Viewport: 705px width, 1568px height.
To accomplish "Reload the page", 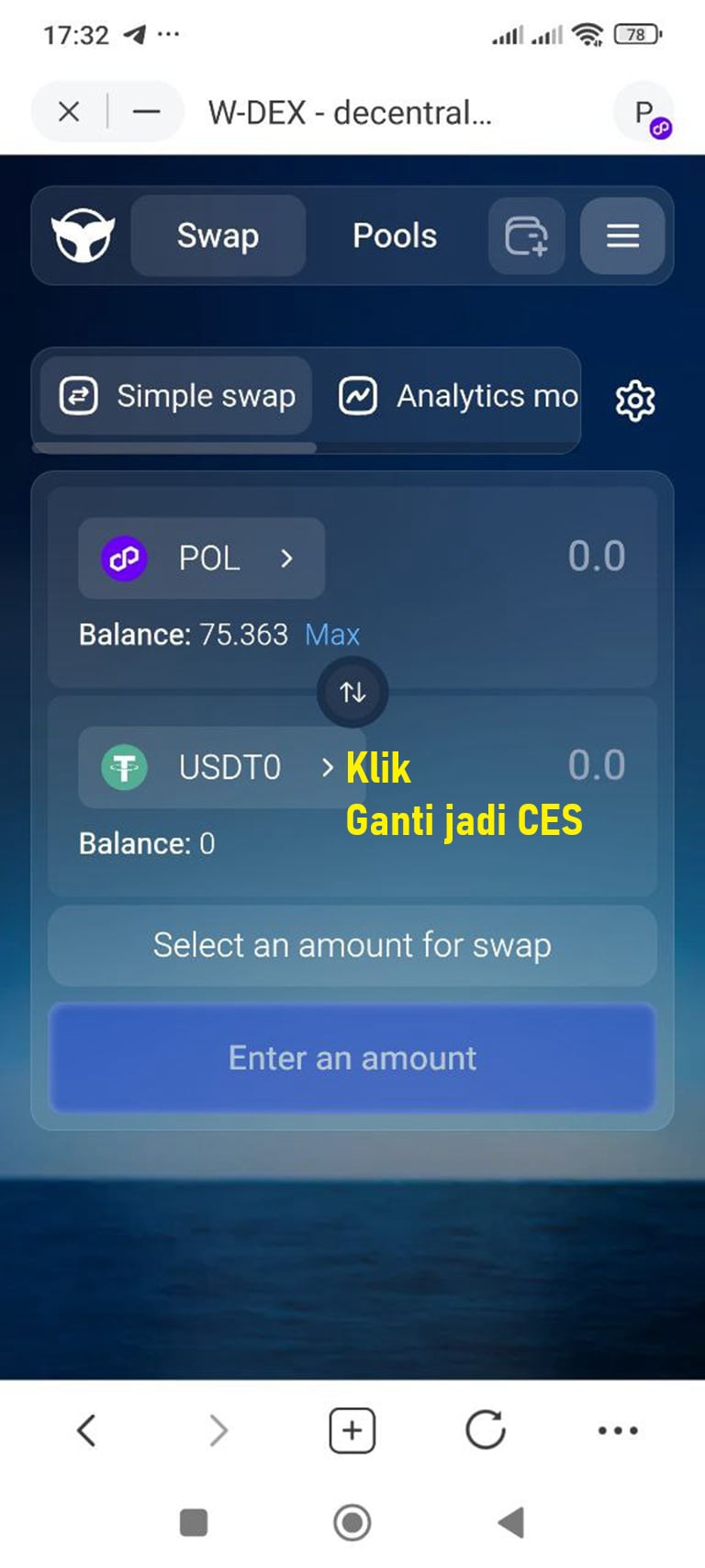I will (x=485, y=1430).
